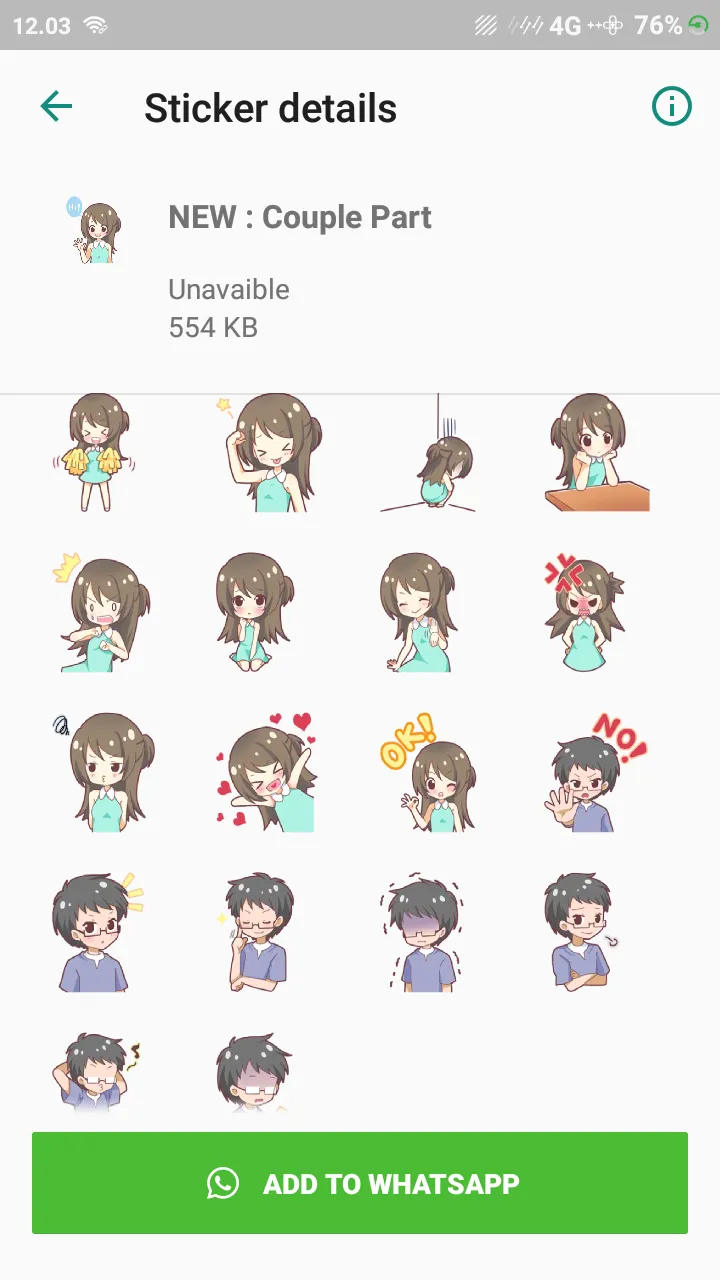Open the girl wearing a yellow crown sticker
This screenshot has width=720, height=1280.
100,612
